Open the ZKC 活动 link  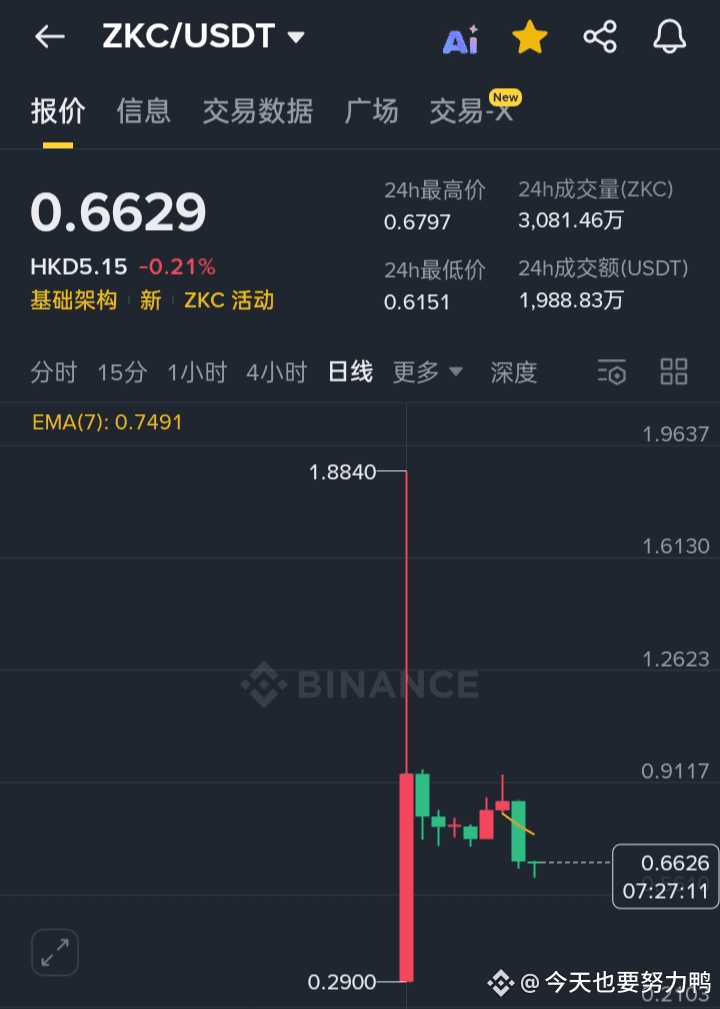point(229,300)
